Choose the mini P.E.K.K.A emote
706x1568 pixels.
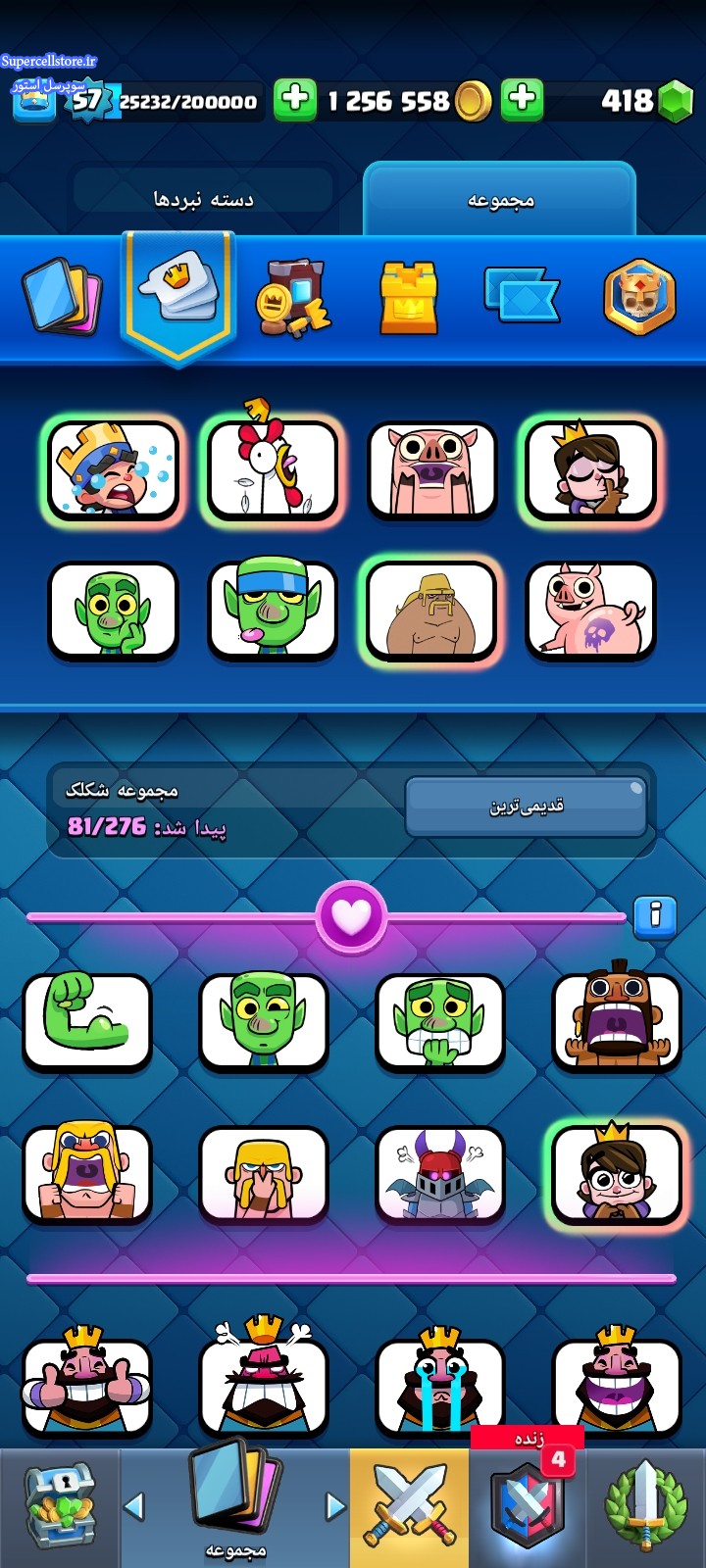(x=440, y=1174)
